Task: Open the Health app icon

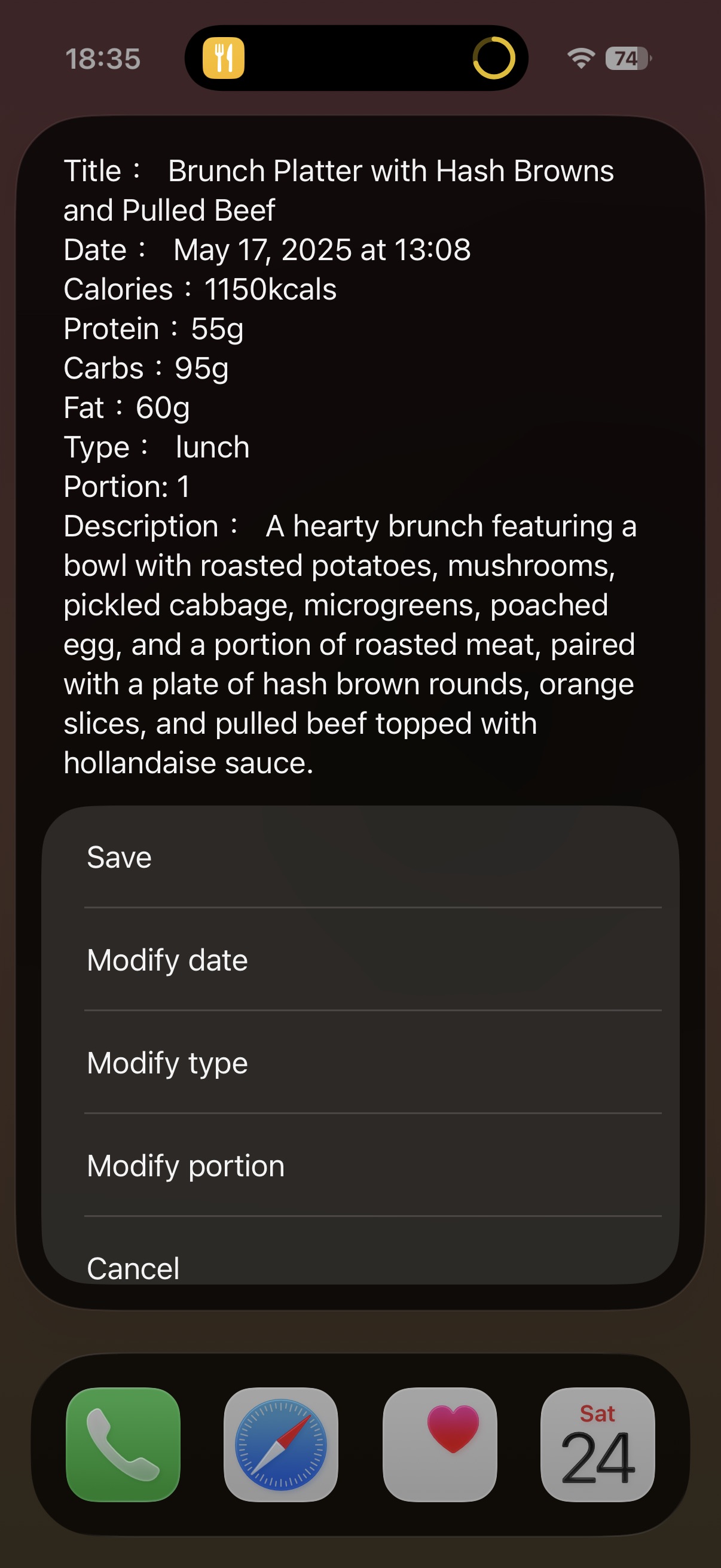Action: (439, 1444)
